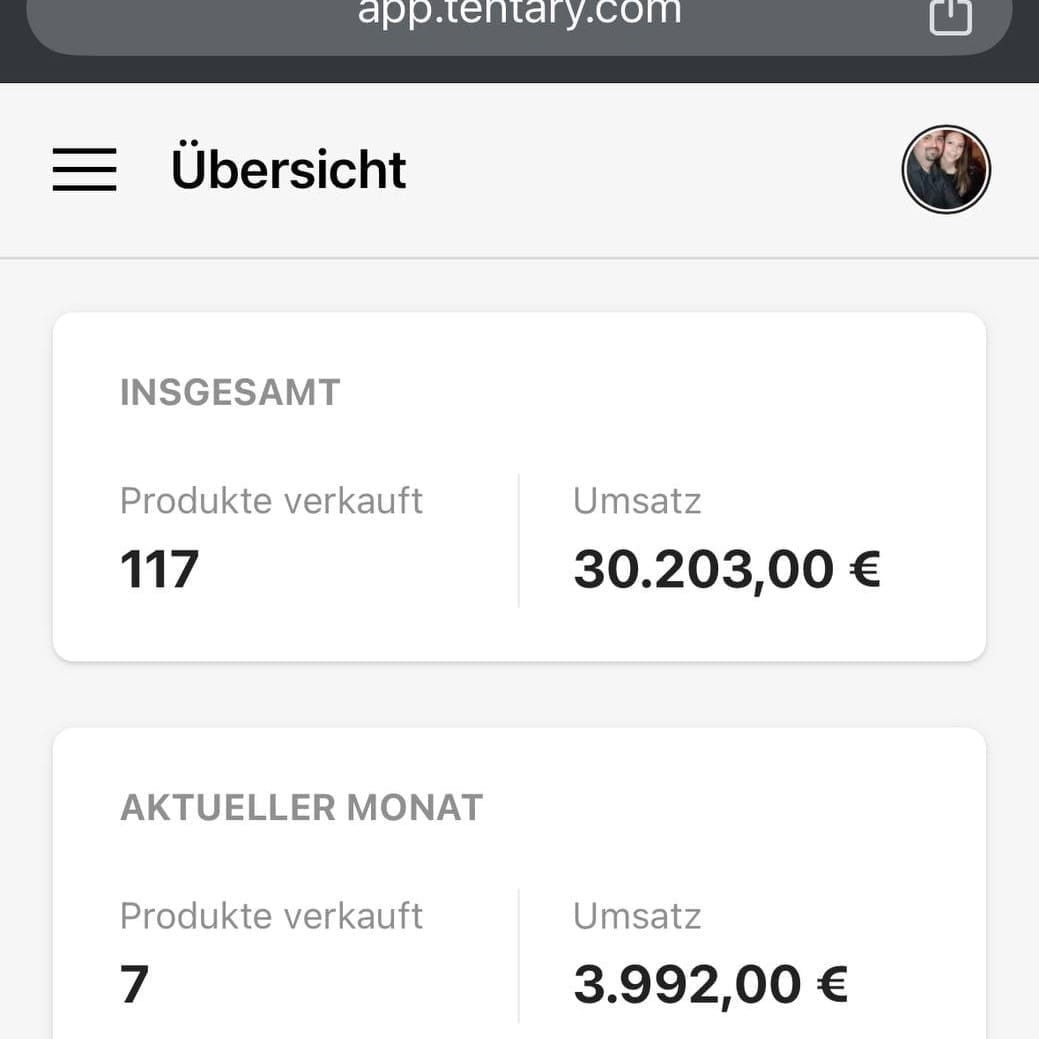
Task: Tap the browser share icon
Action: point(950,16)
